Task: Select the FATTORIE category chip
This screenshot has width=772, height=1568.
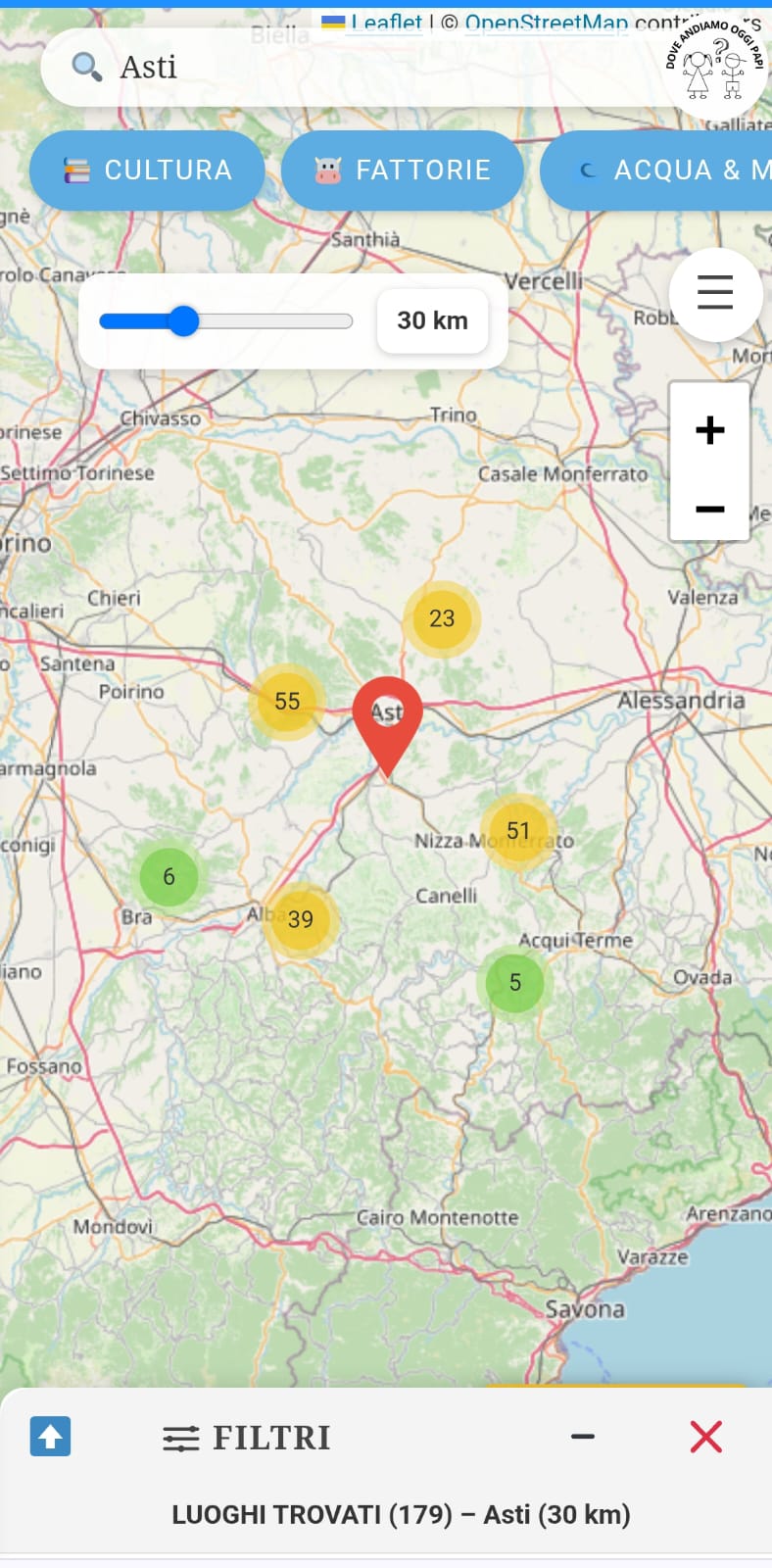Action: tap(402, 171)
